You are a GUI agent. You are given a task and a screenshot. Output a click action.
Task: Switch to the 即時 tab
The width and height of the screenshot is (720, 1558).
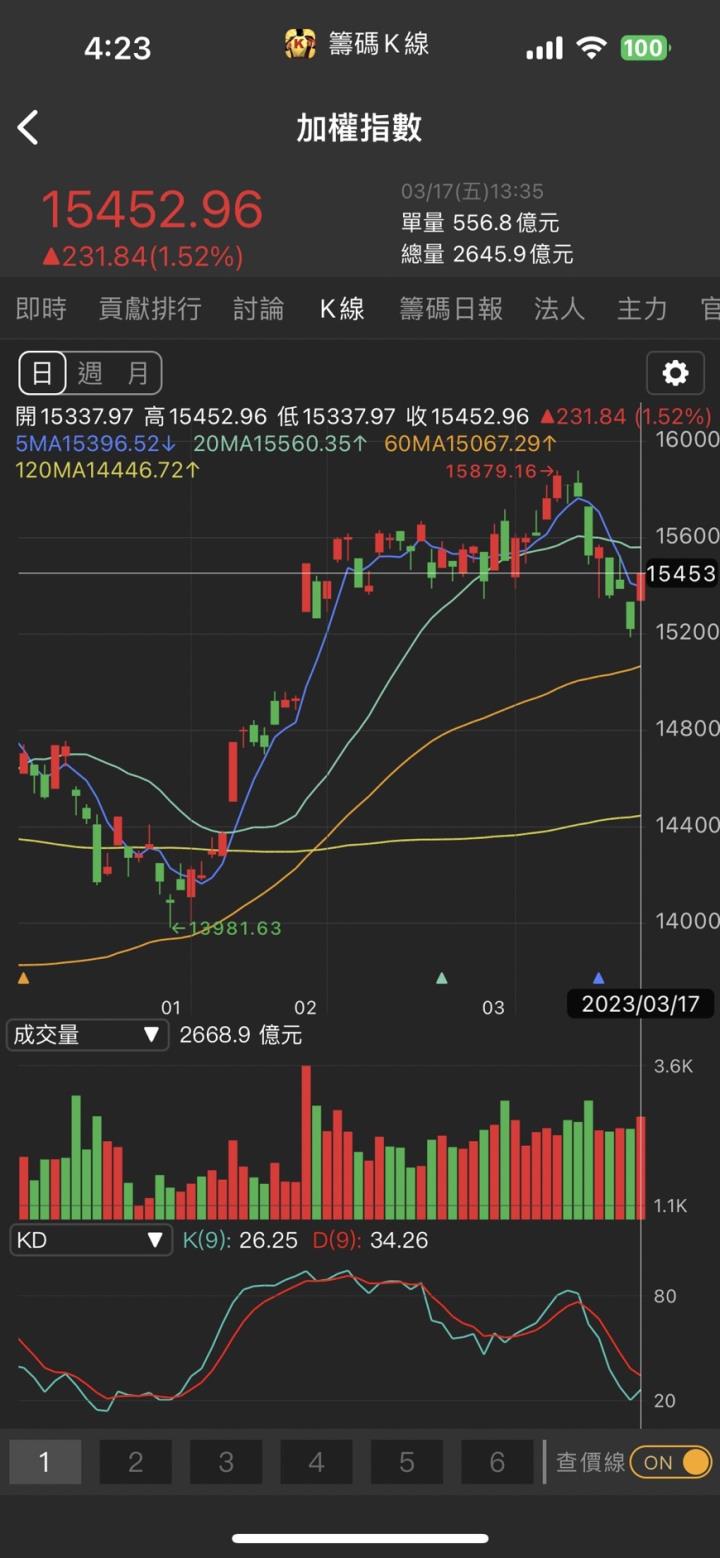point(41,309)
